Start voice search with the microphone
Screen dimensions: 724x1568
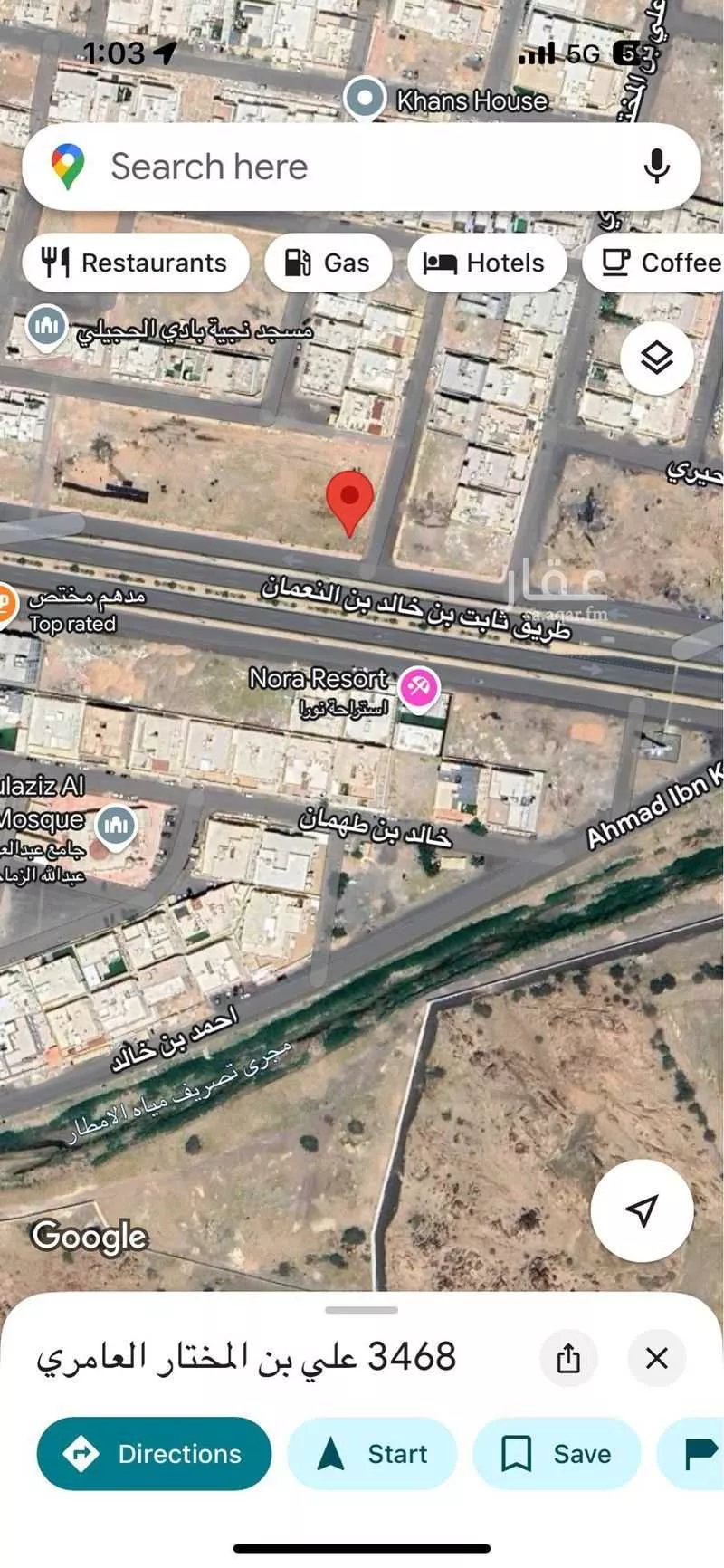tap(657, 167)
